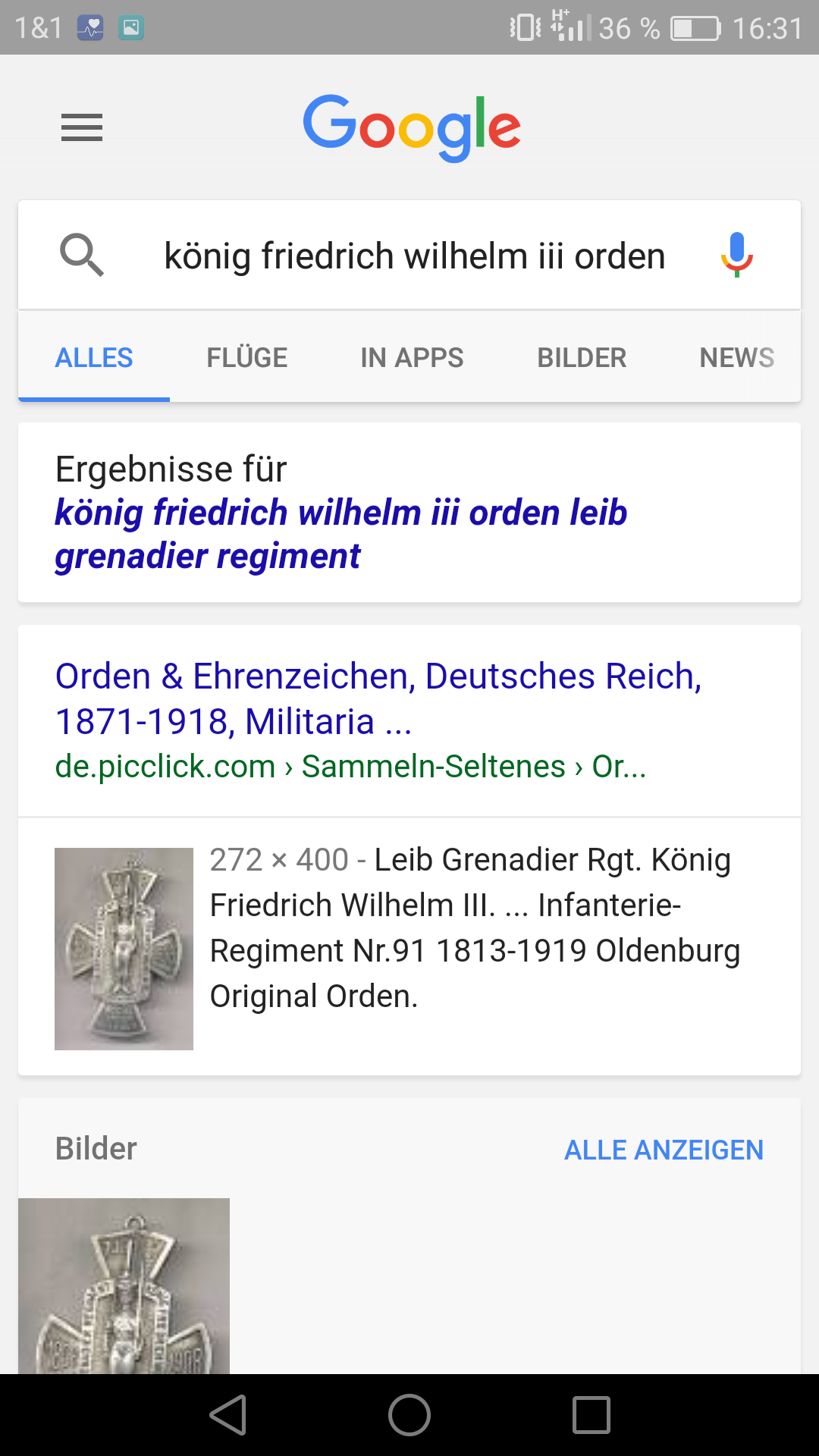Switch to the Bilder tab
The width and height of the screenshot is (819, 1456).
click(x=582, y=358)
